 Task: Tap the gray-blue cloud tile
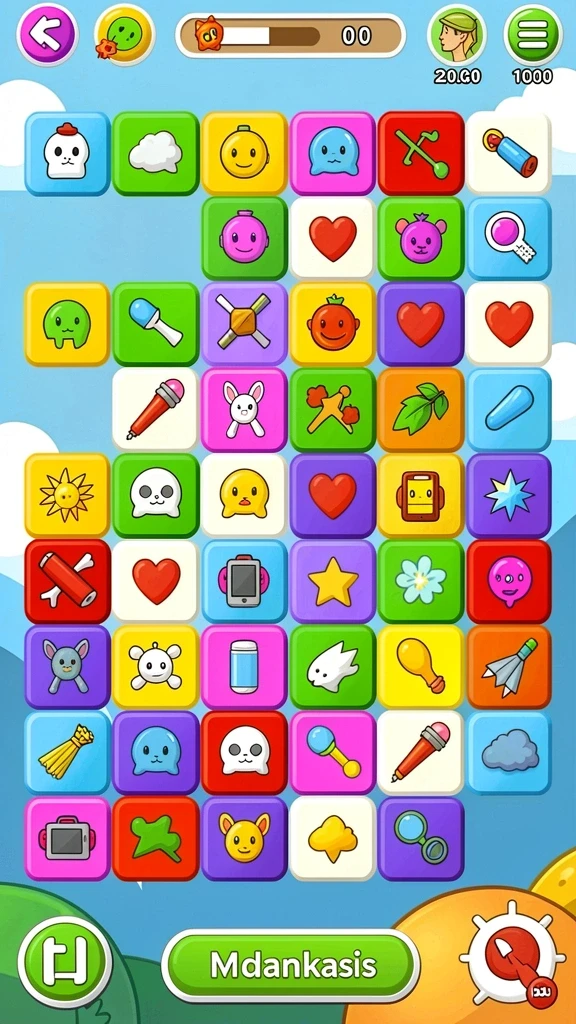click(x=509, y=752)
